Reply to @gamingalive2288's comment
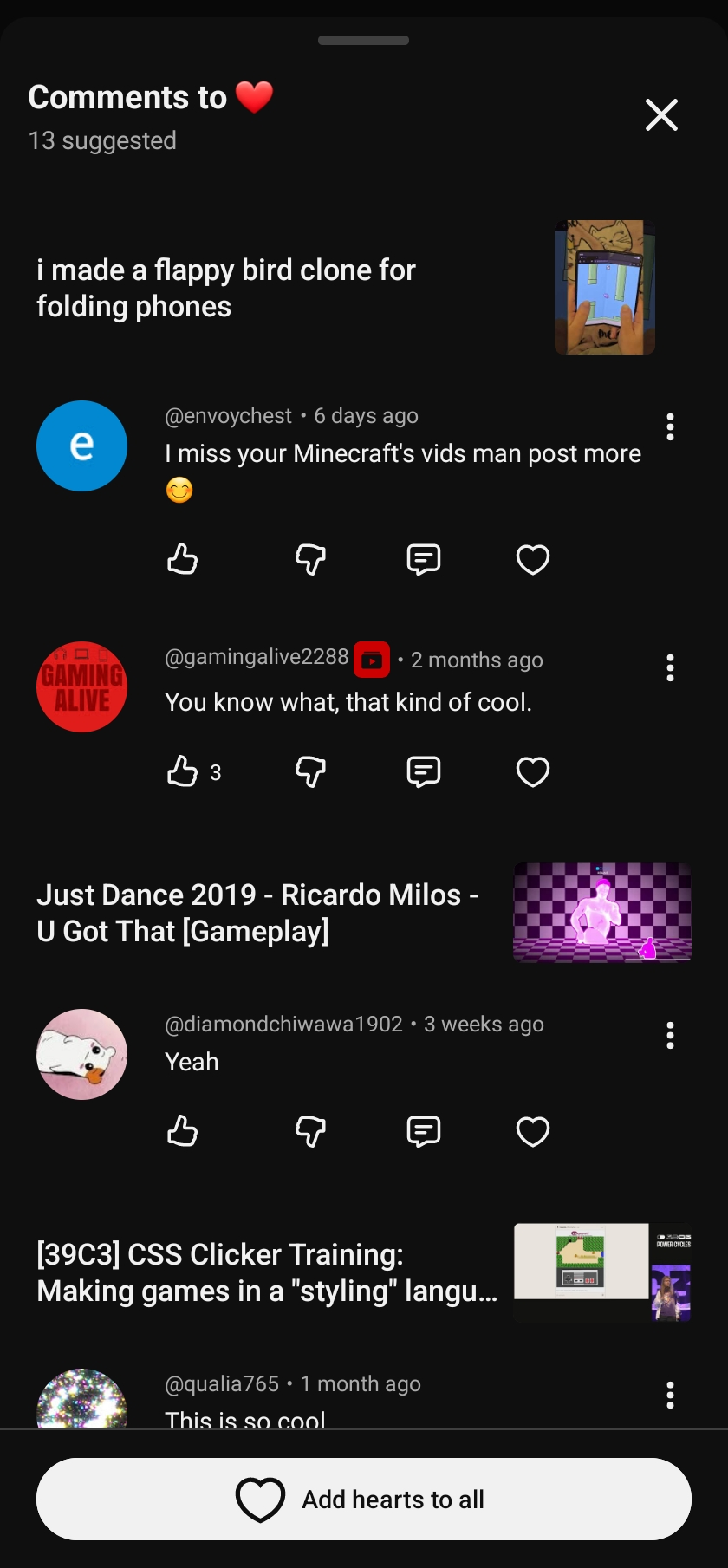Viewport: 728px width, 1568px height. 423,771
